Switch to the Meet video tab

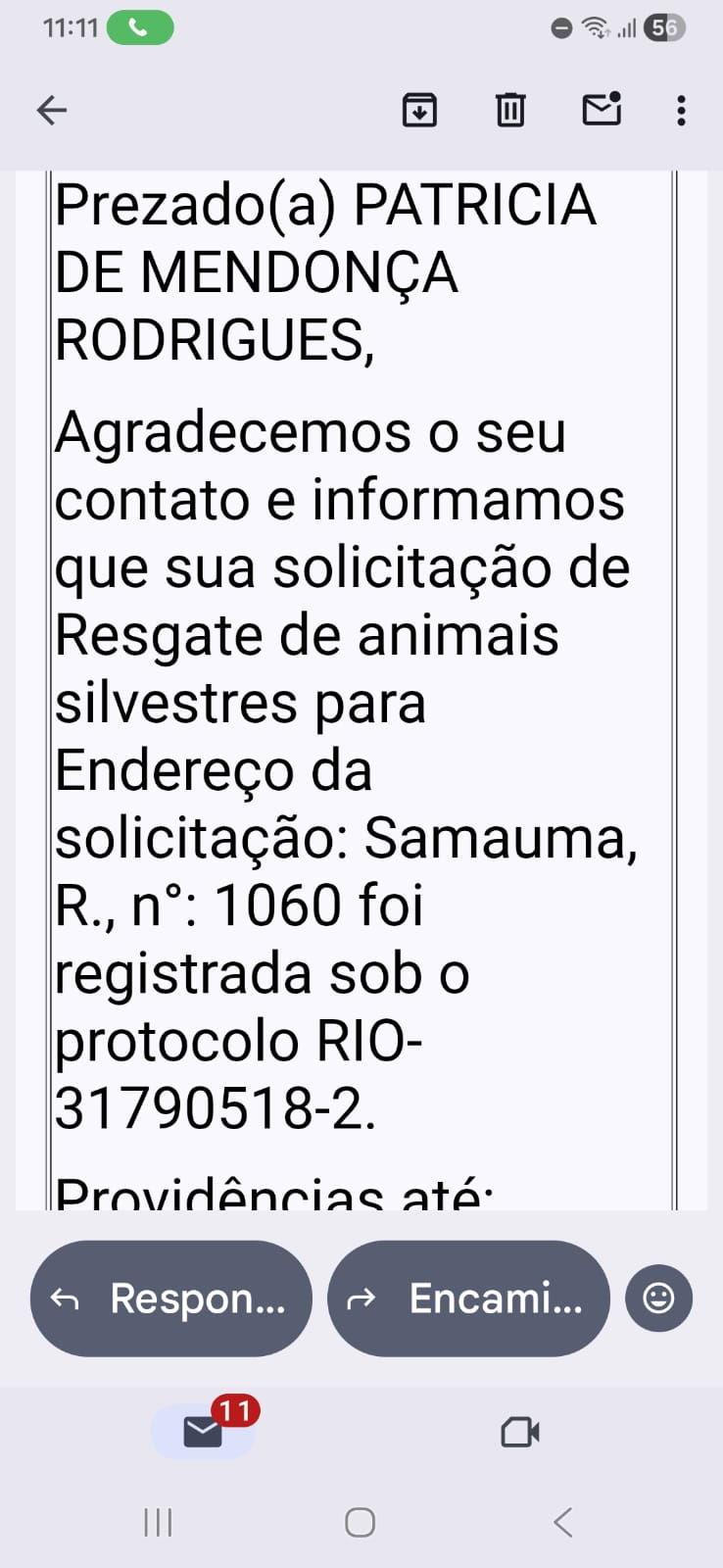520,1432
